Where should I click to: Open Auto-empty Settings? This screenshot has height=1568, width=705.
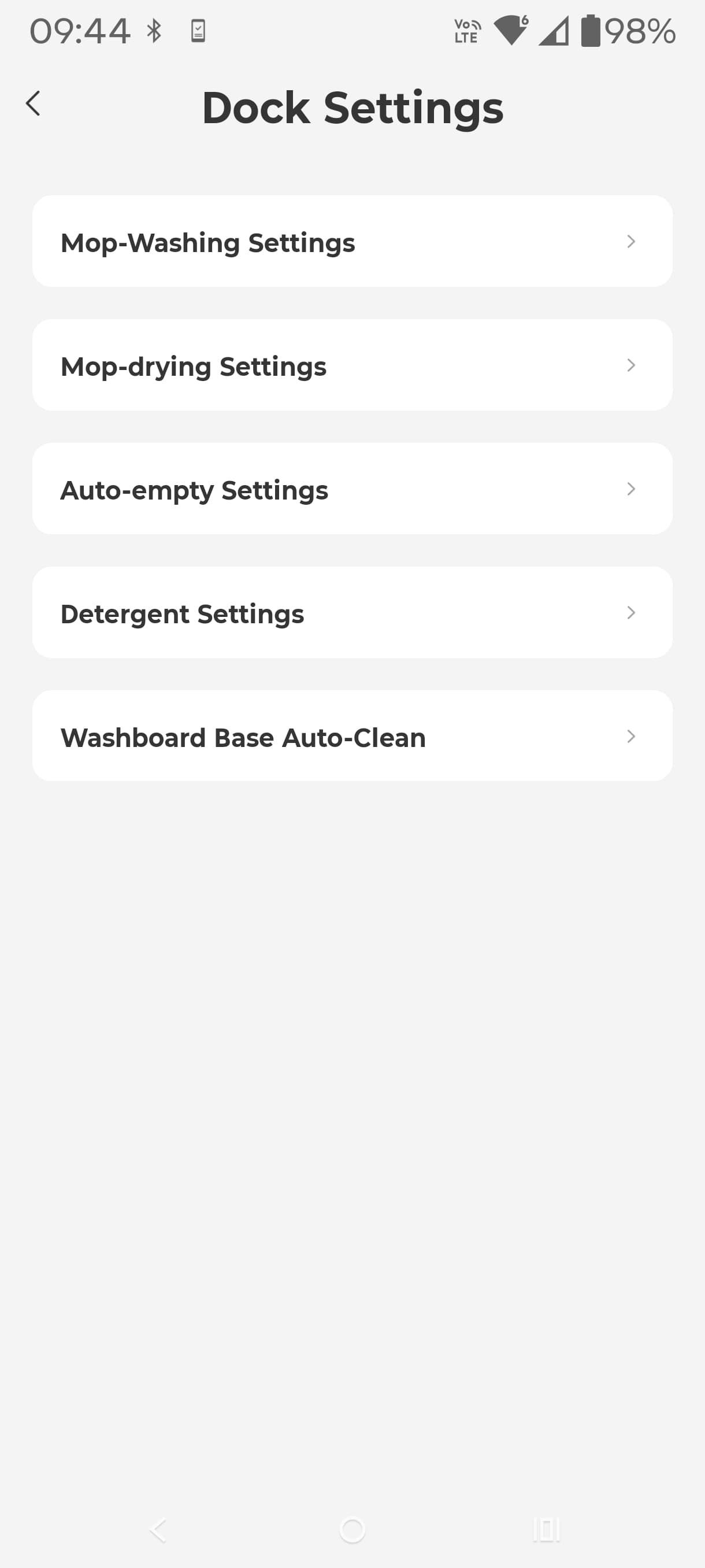352,489
